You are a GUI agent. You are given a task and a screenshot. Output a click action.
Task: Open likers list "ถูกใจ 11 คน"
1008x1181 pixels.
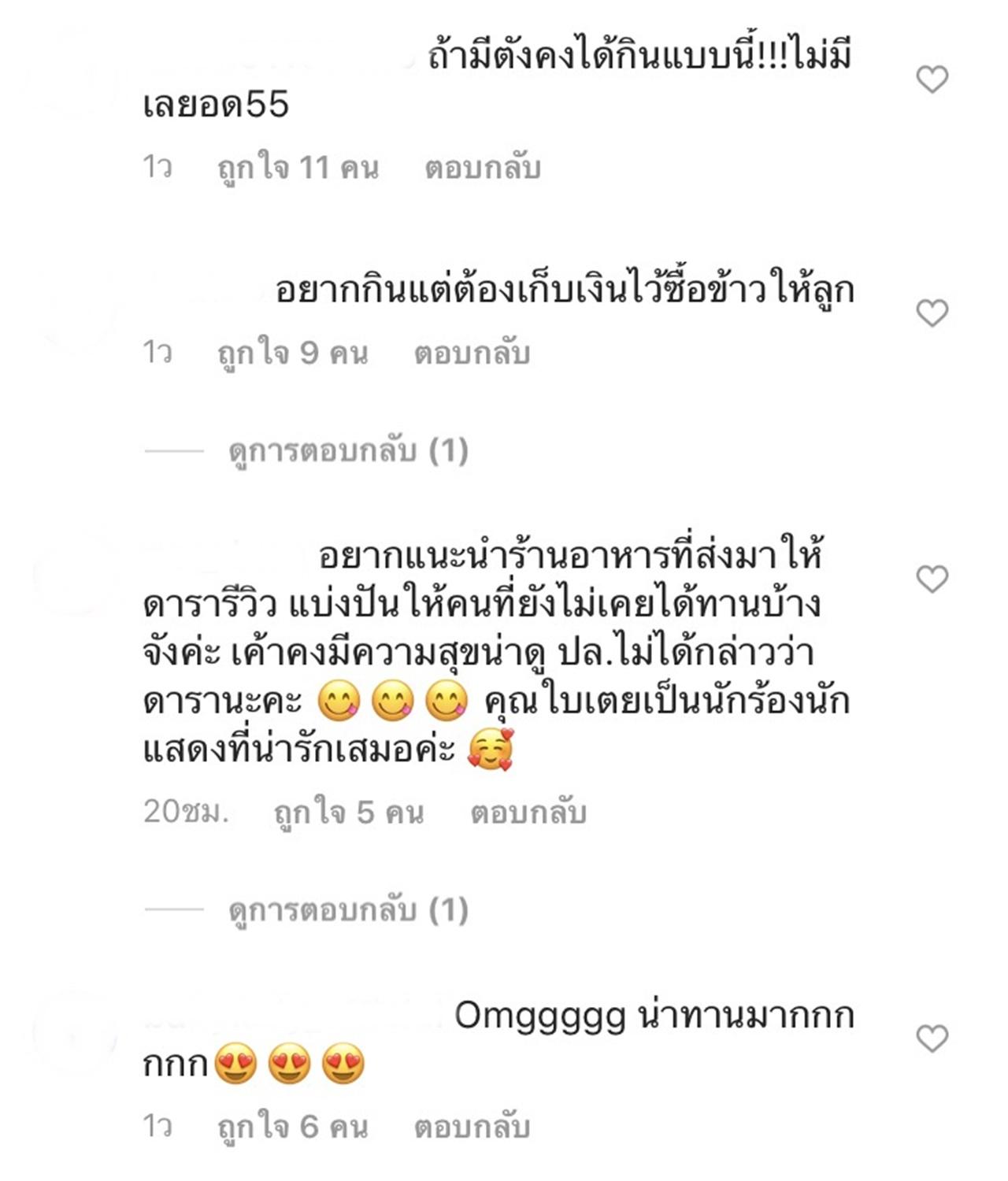pos(298,168)
